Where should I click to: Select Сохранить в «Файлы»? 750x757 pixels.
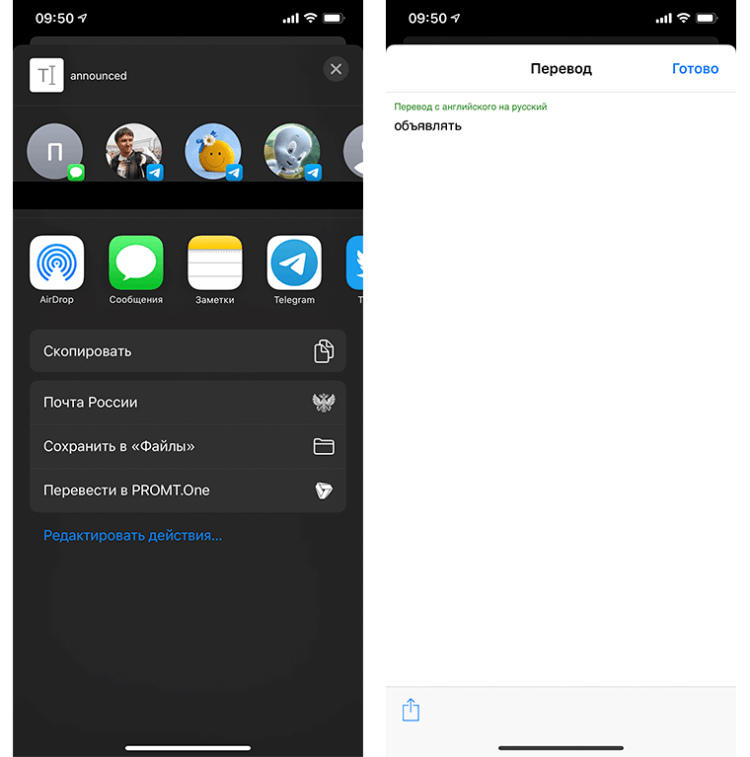(188, 446)
